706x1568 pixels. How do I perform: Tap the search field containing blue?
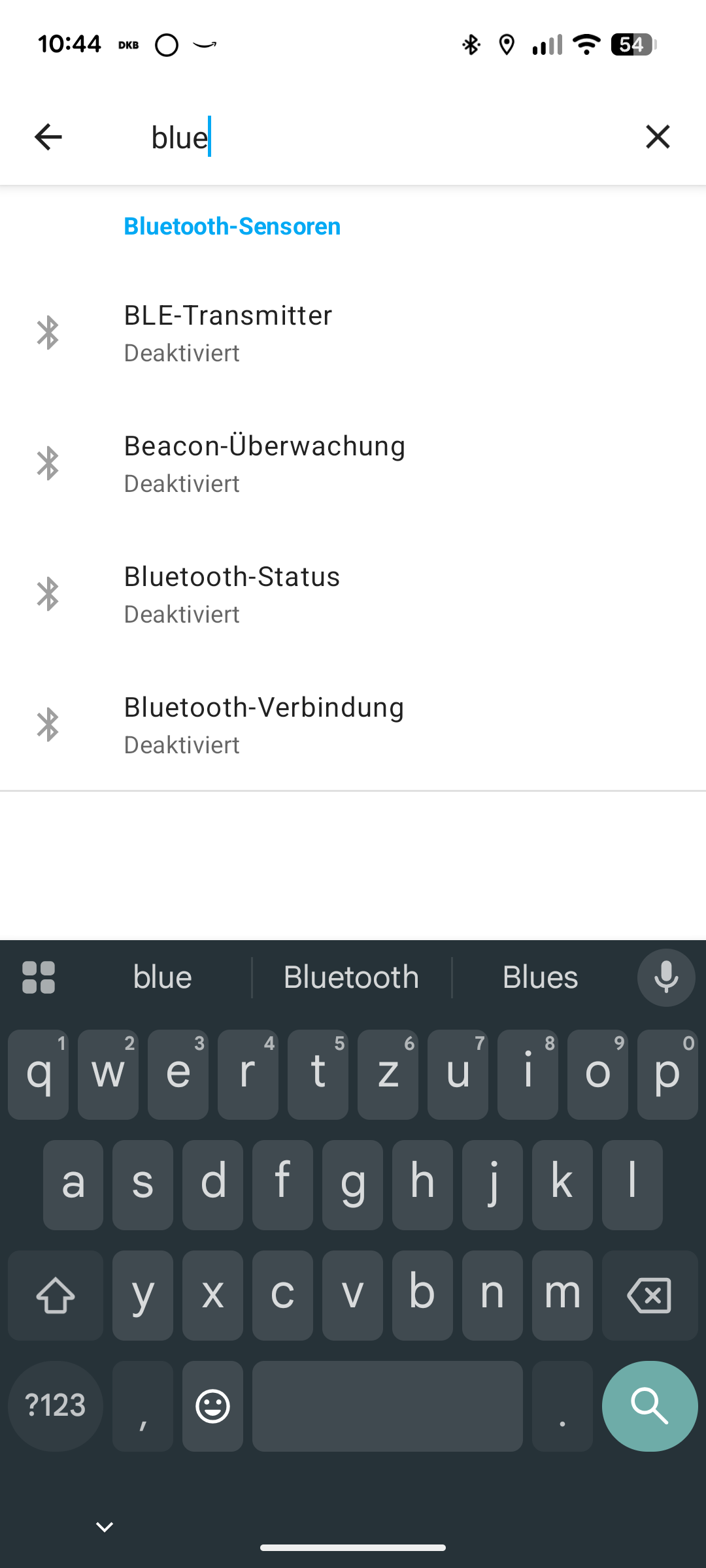click(379, 137)
